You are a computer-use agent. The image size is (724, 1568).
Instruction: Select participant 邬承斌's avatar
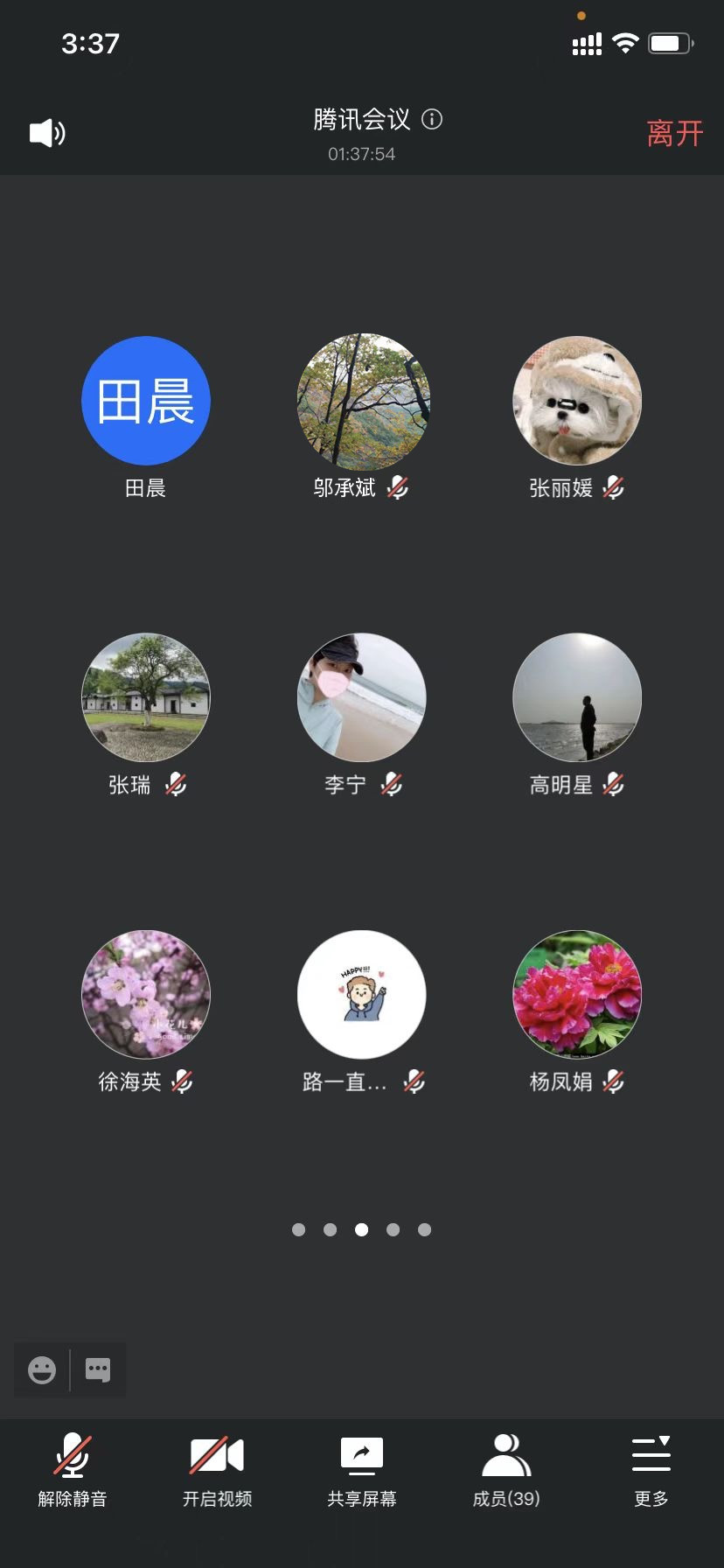tap(362, 401)
